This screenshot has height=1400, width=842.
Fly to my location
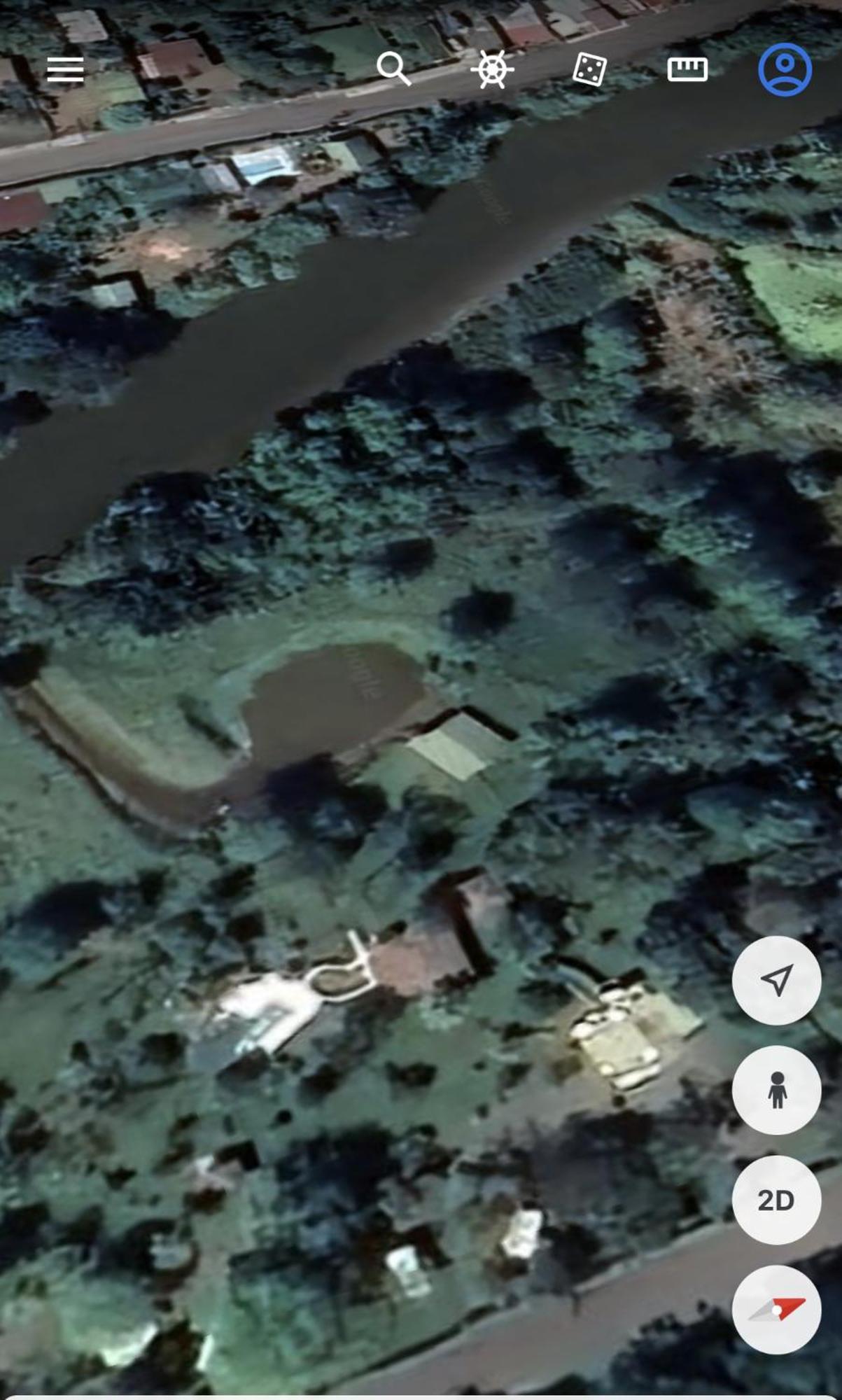[776, 980]
